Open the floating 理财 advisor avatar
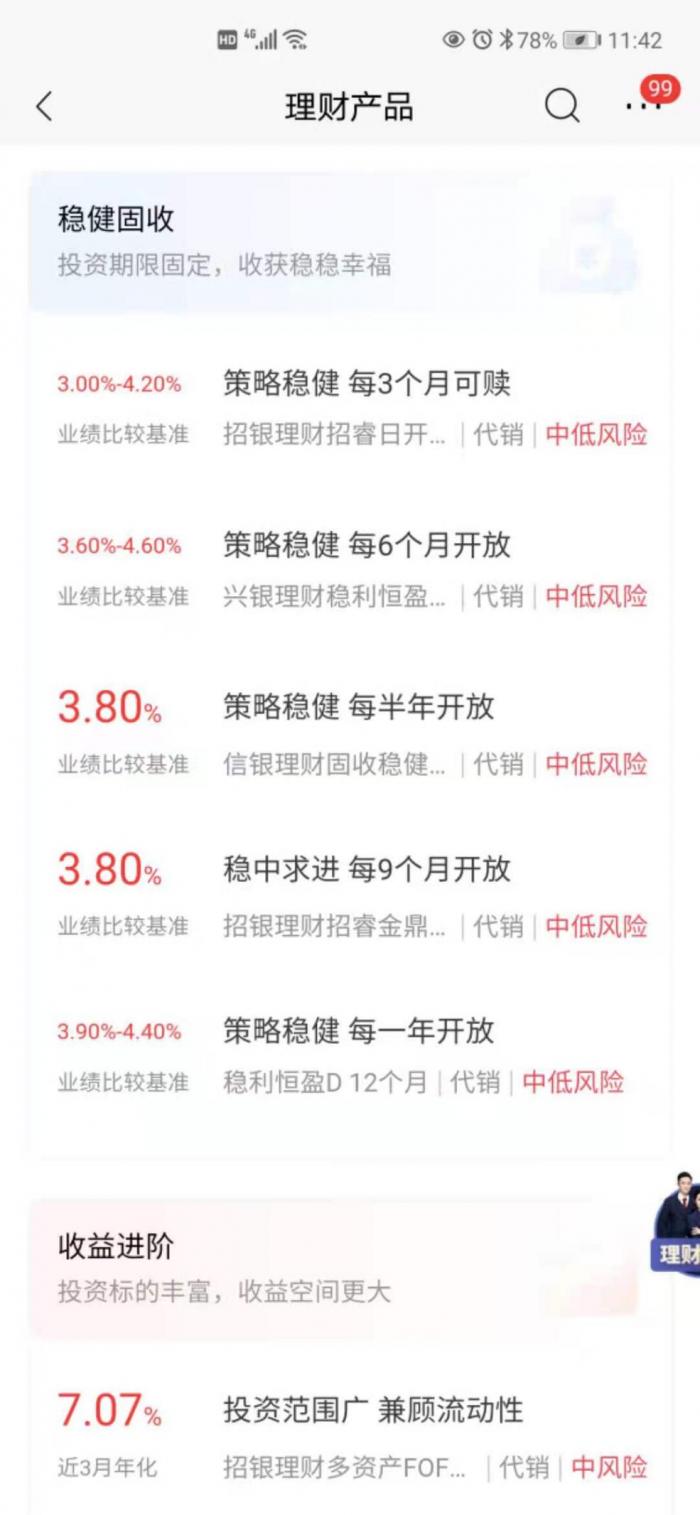The width and height of the screenshot is (700, 1515). point(676,1224)
